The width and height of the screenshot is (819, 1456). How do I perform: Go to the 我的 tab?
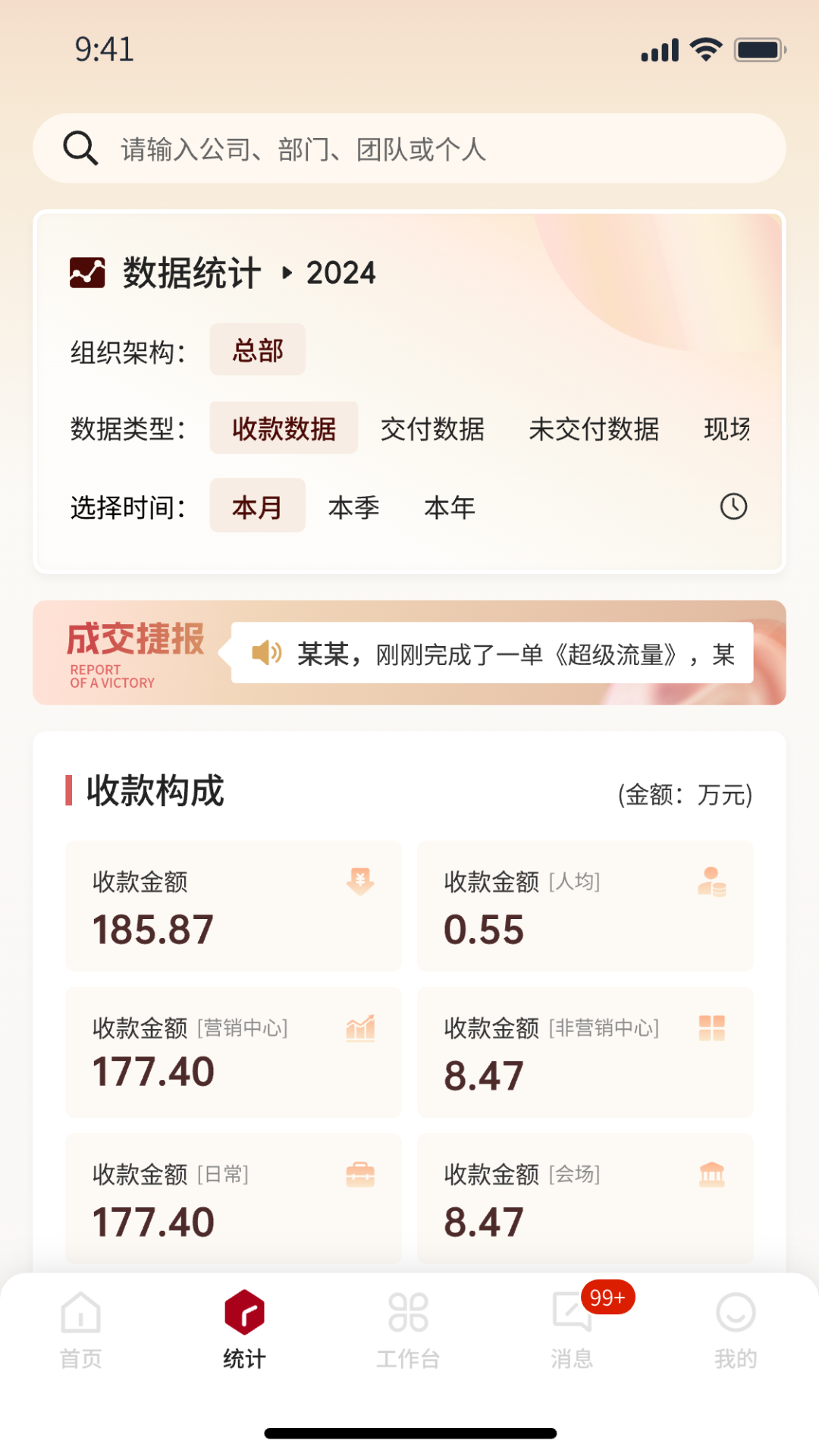pyautogui.click(x=736, y=1331)
